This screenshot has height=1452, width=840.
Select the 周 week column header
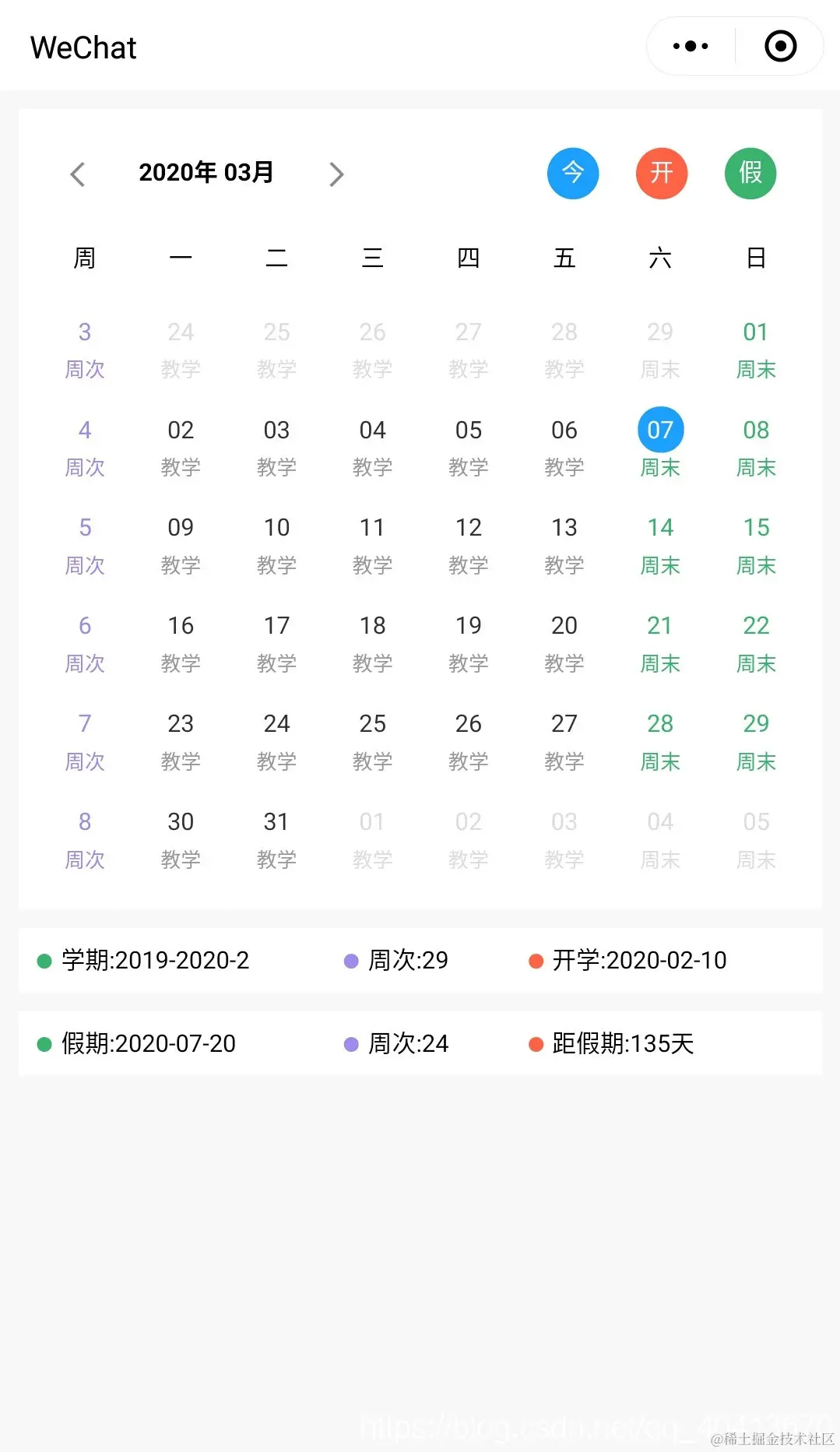[x=84, y=257]
